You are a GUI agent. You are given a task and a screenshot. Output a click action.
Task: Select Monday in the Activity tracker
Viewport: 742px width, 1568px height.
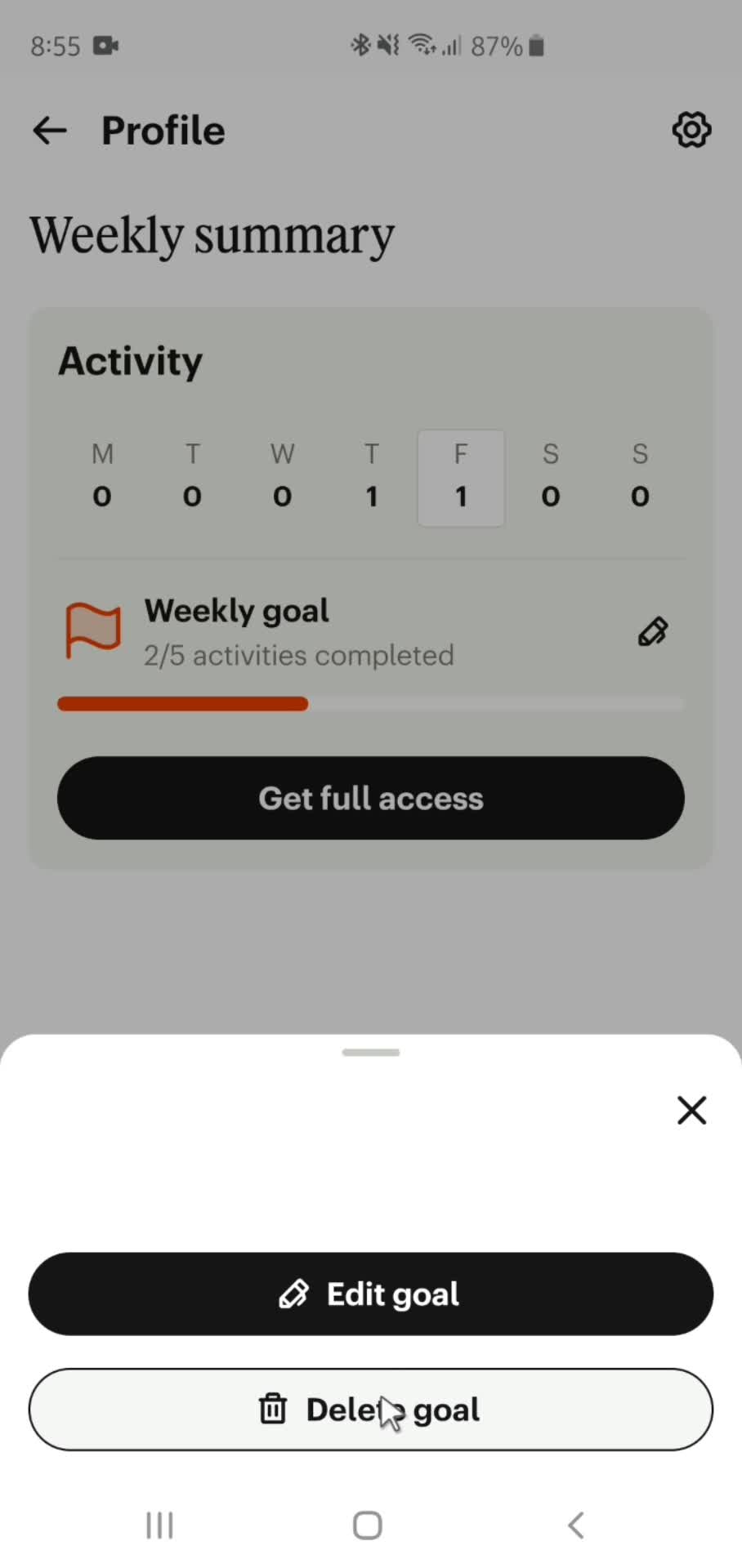coord(102,478)
